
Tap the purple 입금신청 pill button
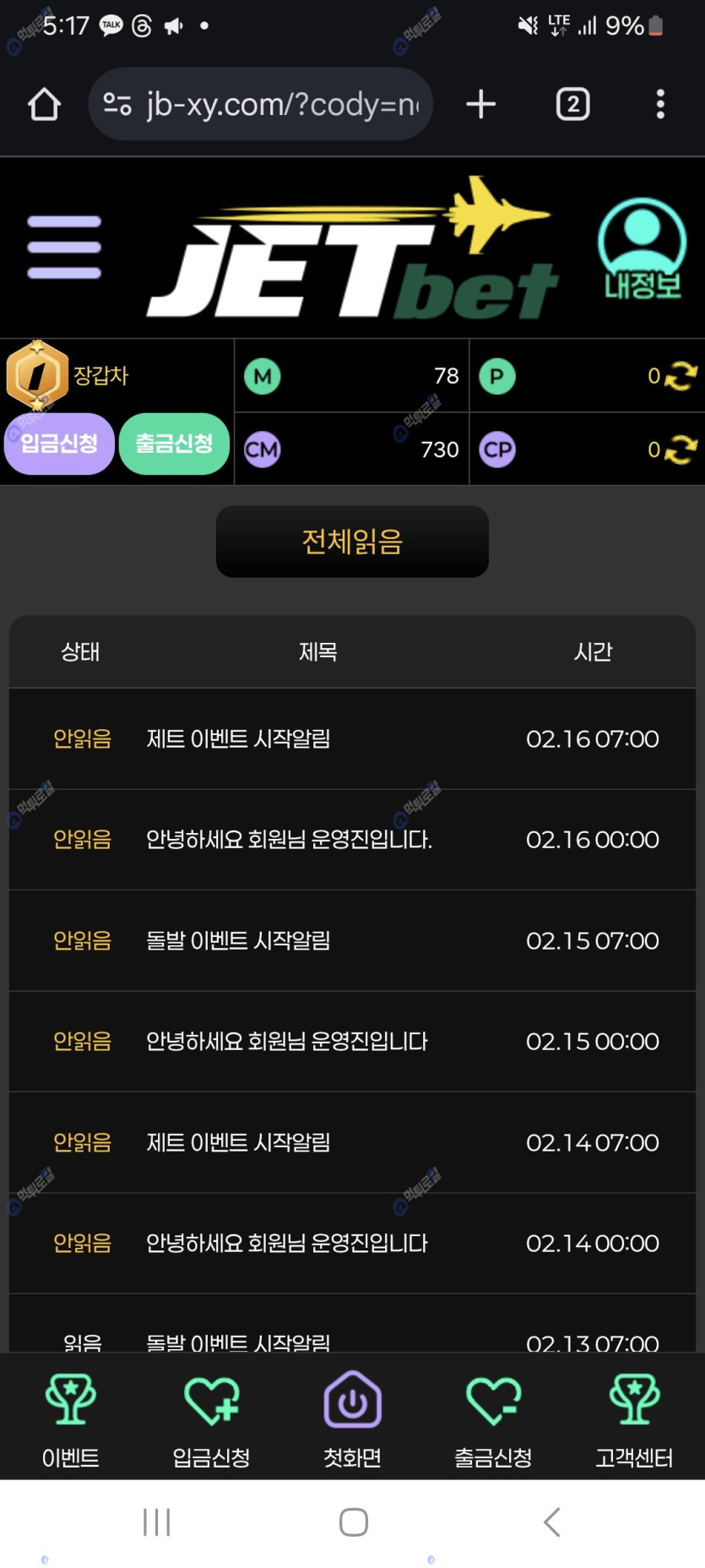(59, 444)
